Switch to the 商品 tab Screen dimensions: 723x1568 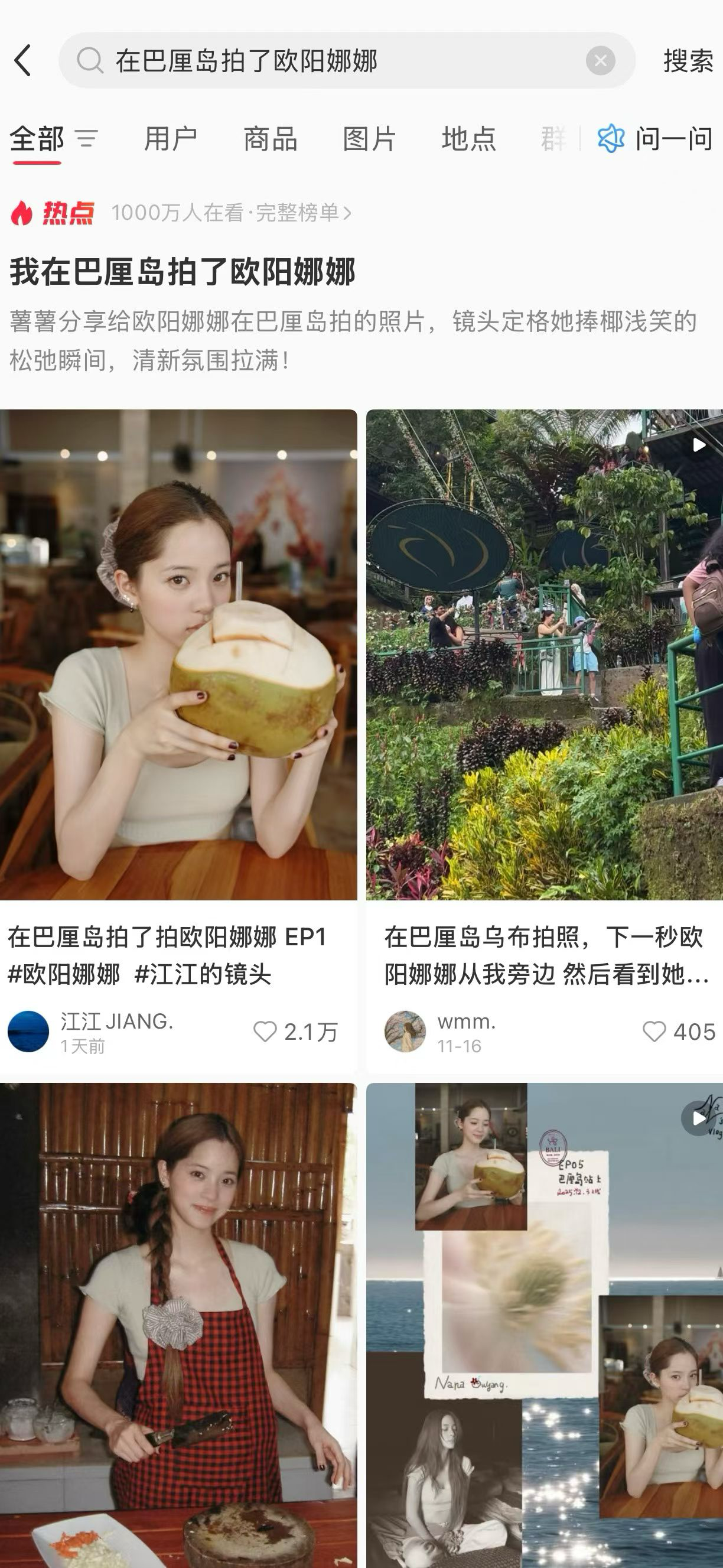[270, 139]
